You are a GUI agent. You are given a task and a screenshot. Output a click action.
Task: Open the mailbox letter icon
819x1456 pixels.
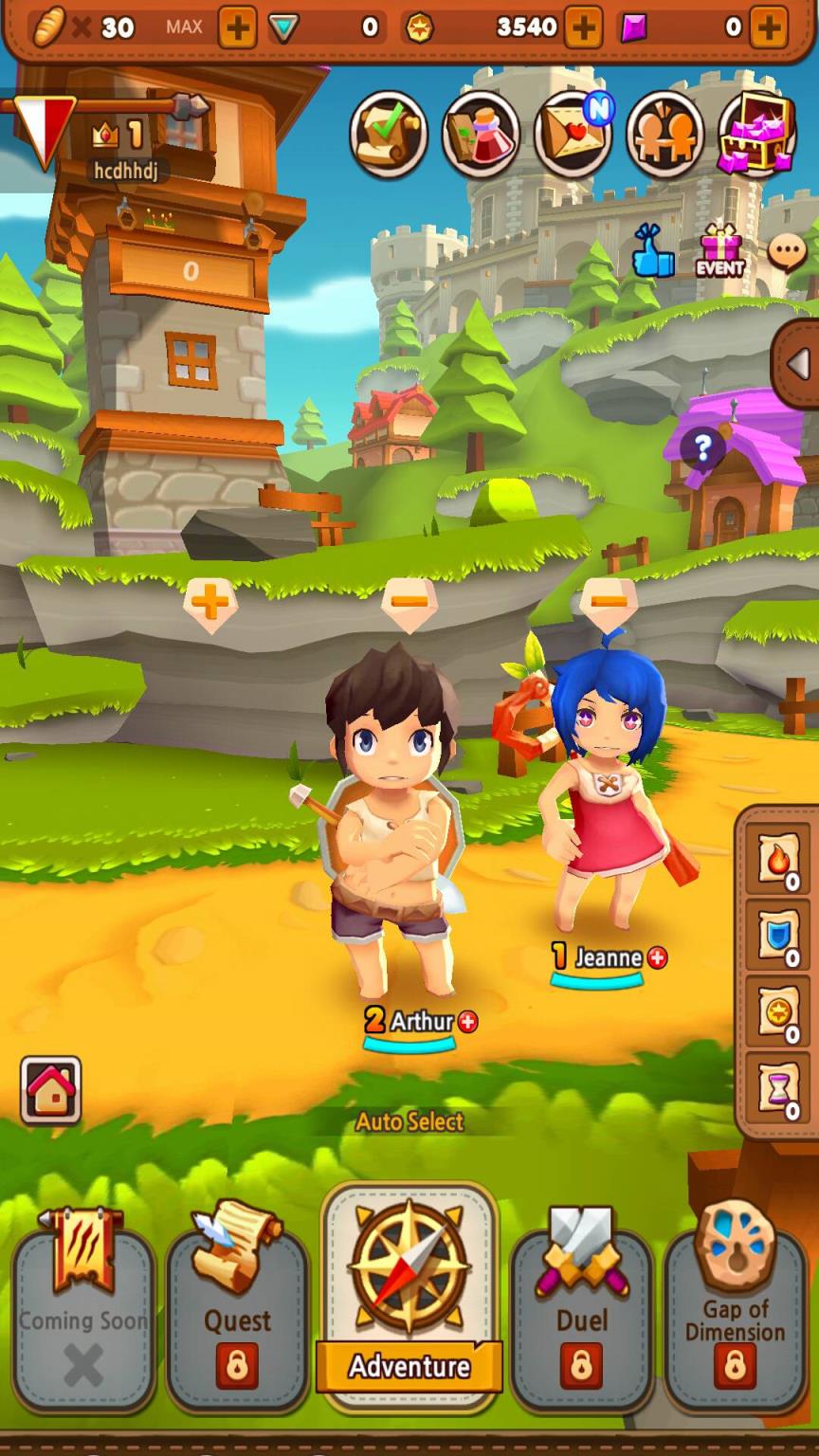point(572,134)
